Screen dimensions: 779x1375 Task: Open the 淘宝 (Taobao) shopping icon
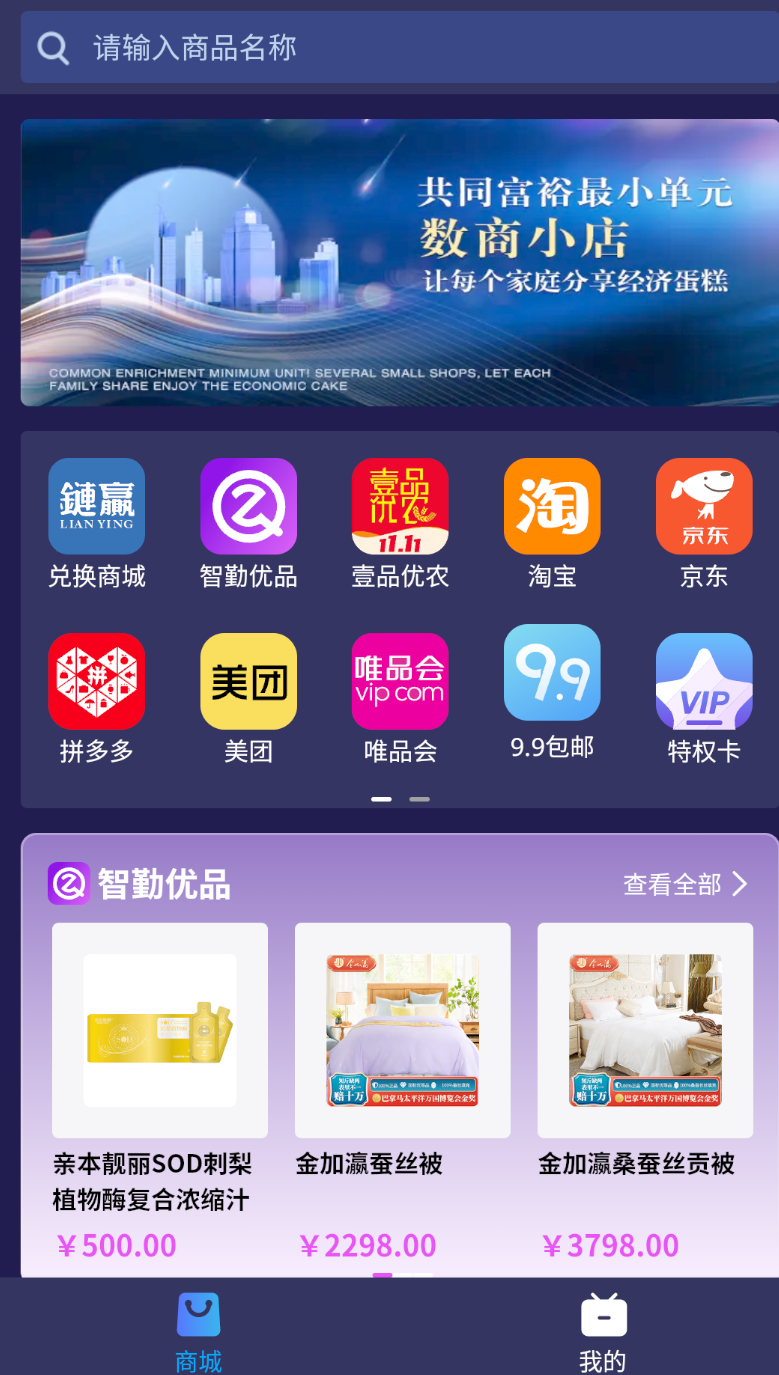552,506
